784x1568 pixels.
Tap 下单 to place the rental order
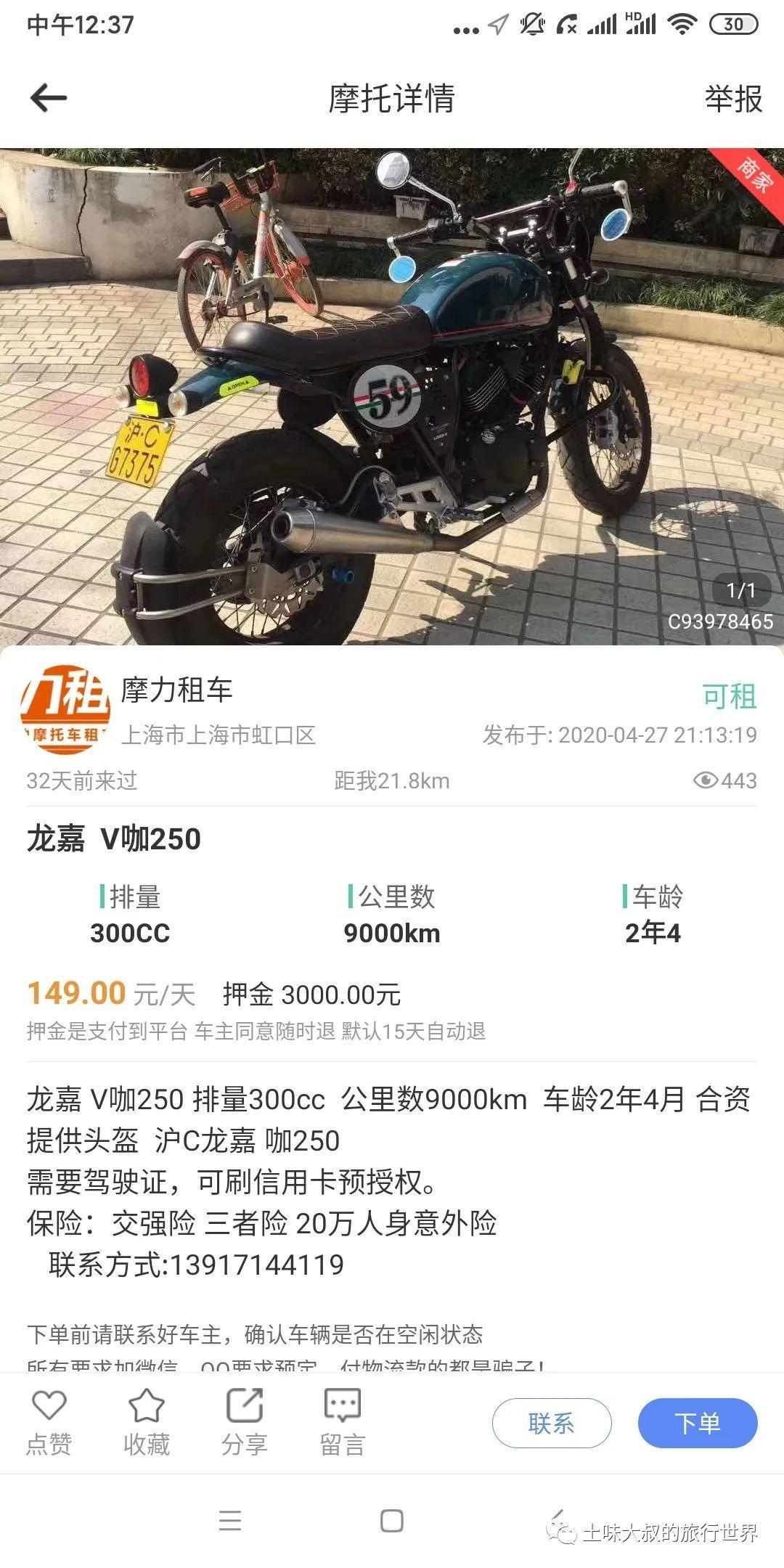698,1423
